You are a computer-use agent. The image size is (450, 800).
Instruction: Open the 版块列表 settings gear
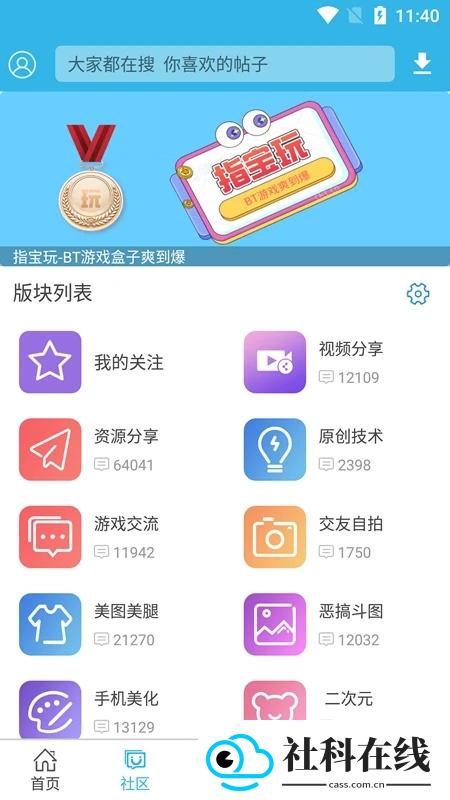[418, 294]
